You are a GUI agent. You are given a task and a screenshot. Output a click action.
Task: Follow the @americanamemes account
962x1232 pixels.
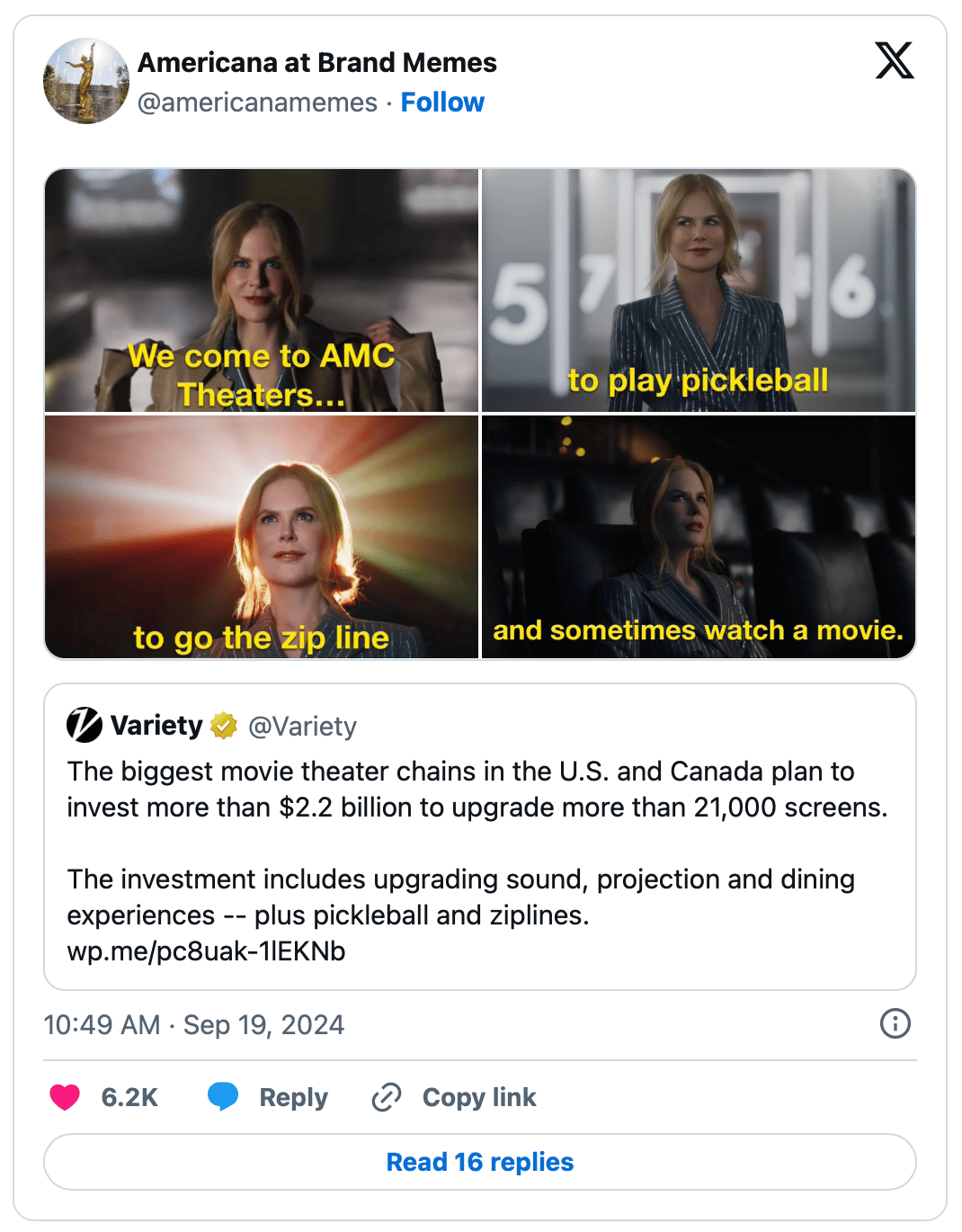click(x=441, y=103)
